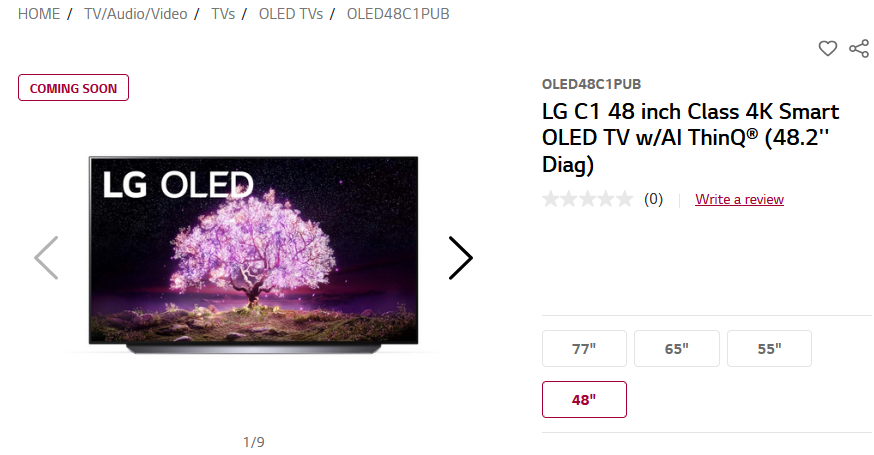This screenshot has width=874, height=455.
Task: Choose the 55" screen size
Action: 769,349
